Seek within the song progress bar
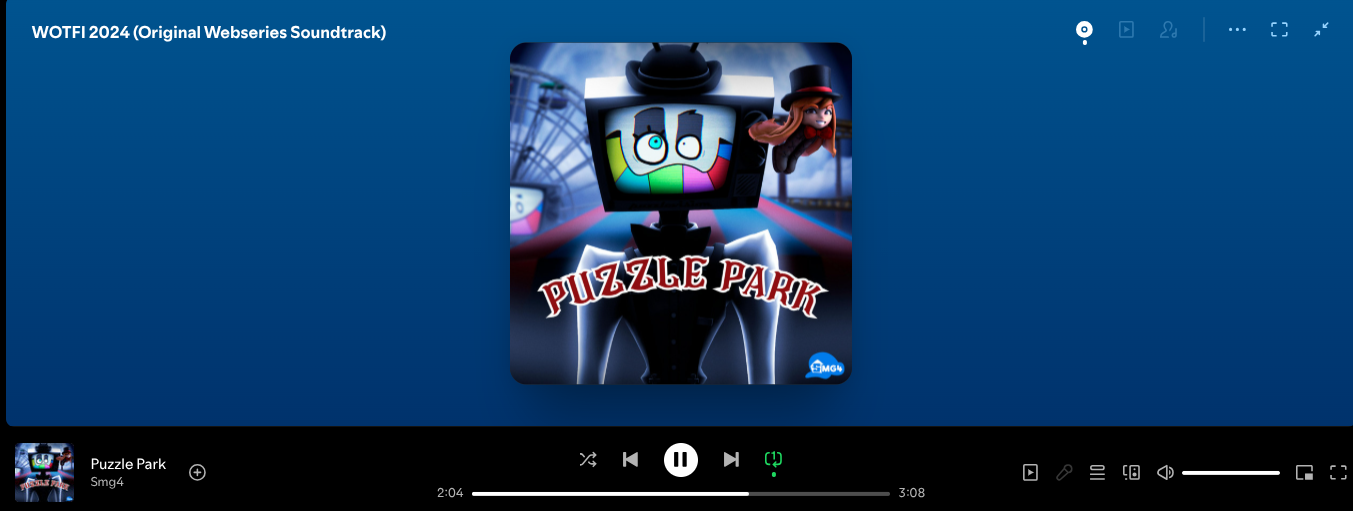Image resolution: width=1353 pixels, height=511 pixels. point(680,493)
